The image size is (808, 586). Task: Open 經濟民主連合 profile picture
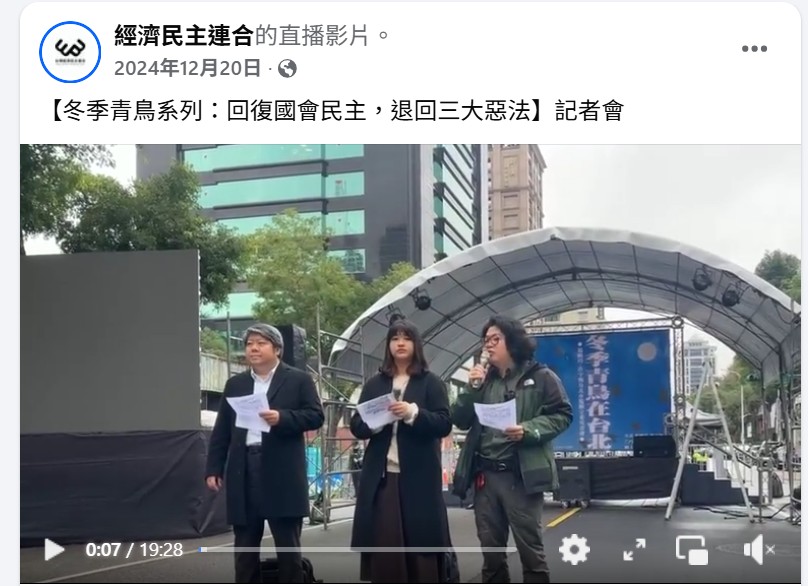click(x=70, y=52)
